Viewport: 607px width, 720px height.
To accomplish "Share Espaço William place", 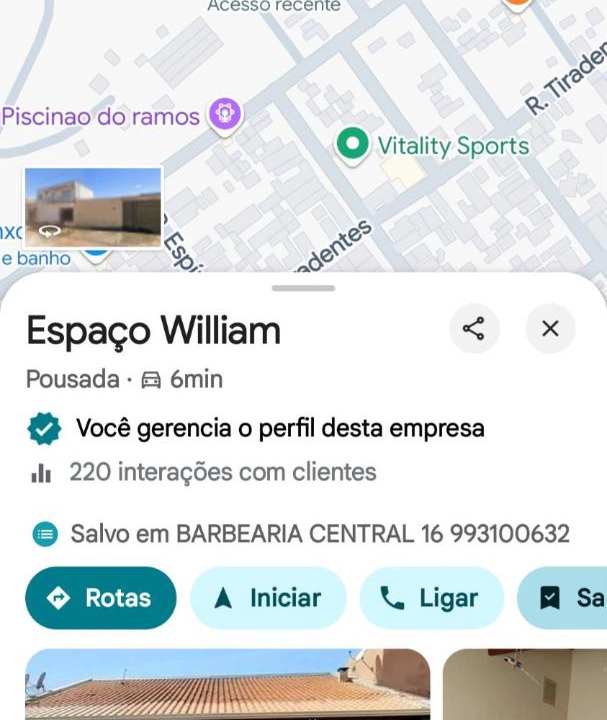I will [474, 329].
